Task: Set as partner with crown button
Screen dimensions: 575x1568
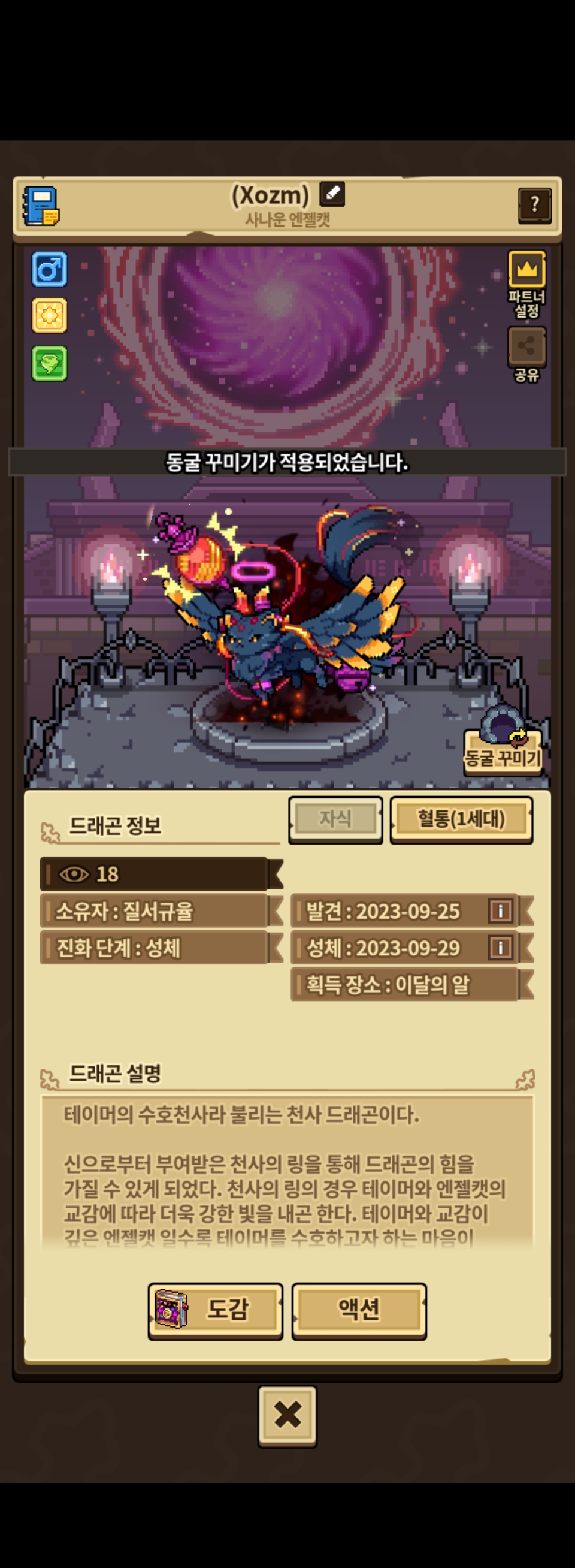Action: point(526,270)
